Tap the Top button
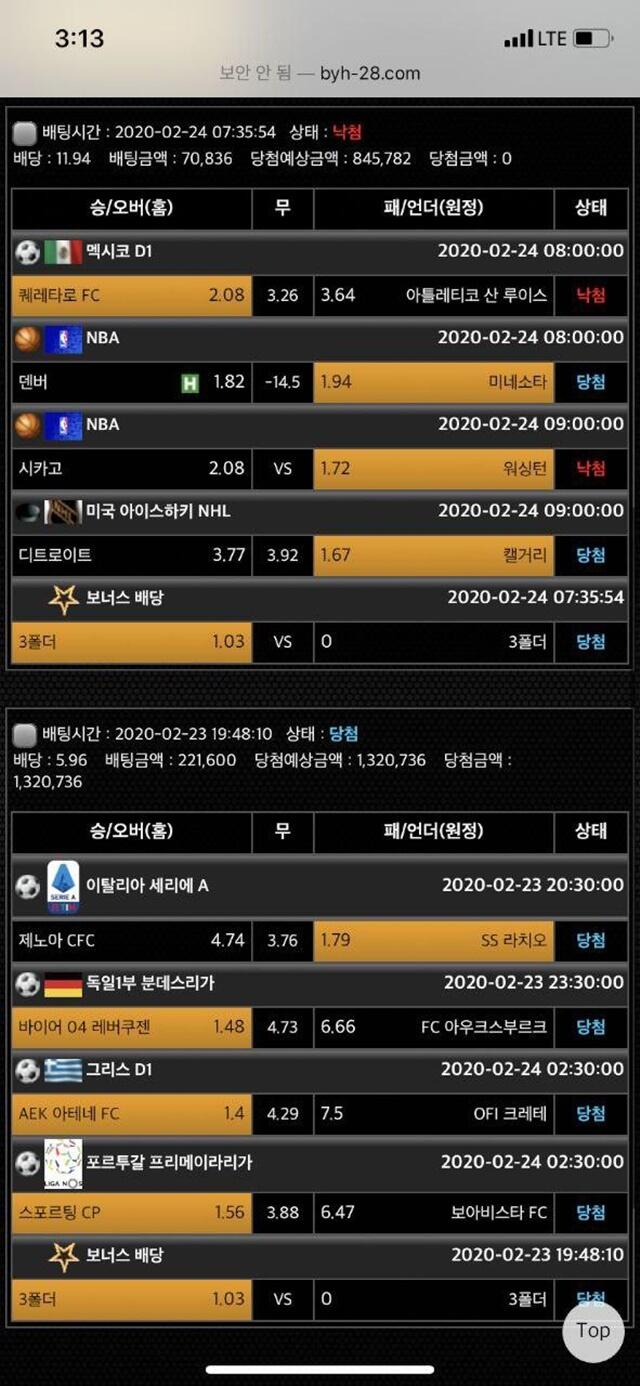The image size is (640, 1386). pos(593,1331)
